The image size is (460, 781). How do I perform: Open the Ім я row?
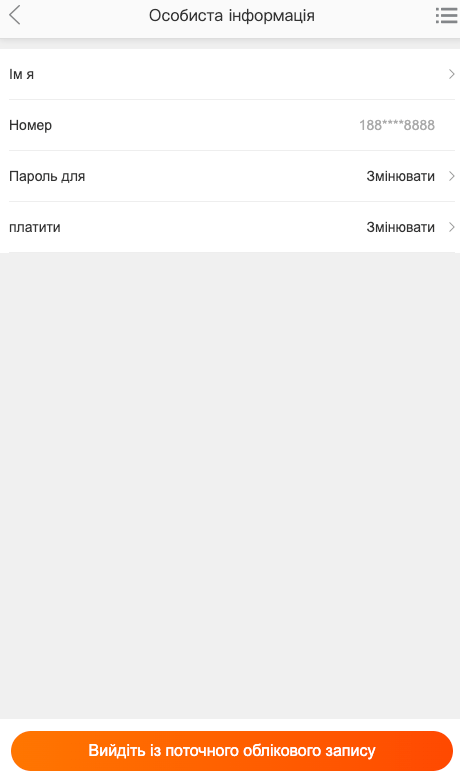[230, 74]
